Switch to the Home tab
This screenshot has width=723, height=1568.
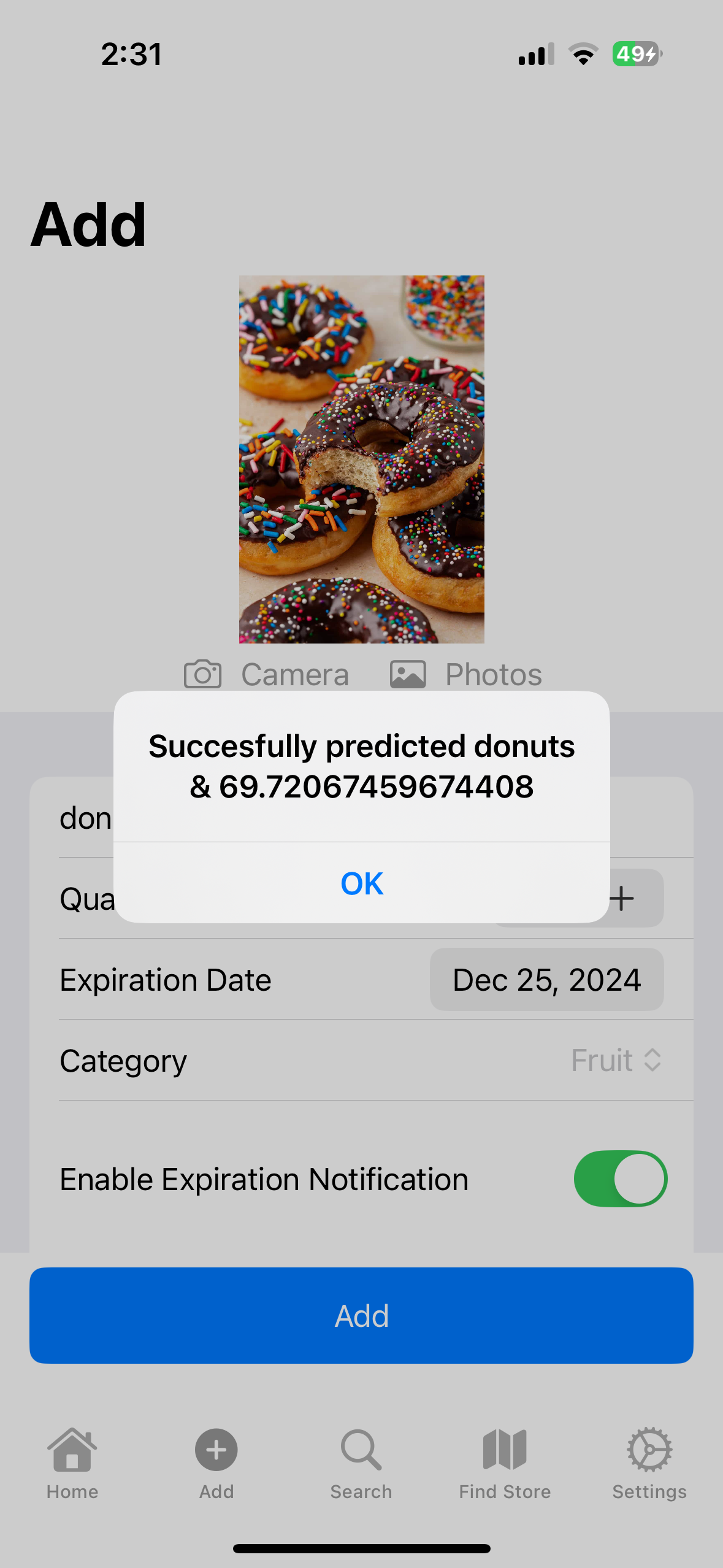coord(72,1462)
